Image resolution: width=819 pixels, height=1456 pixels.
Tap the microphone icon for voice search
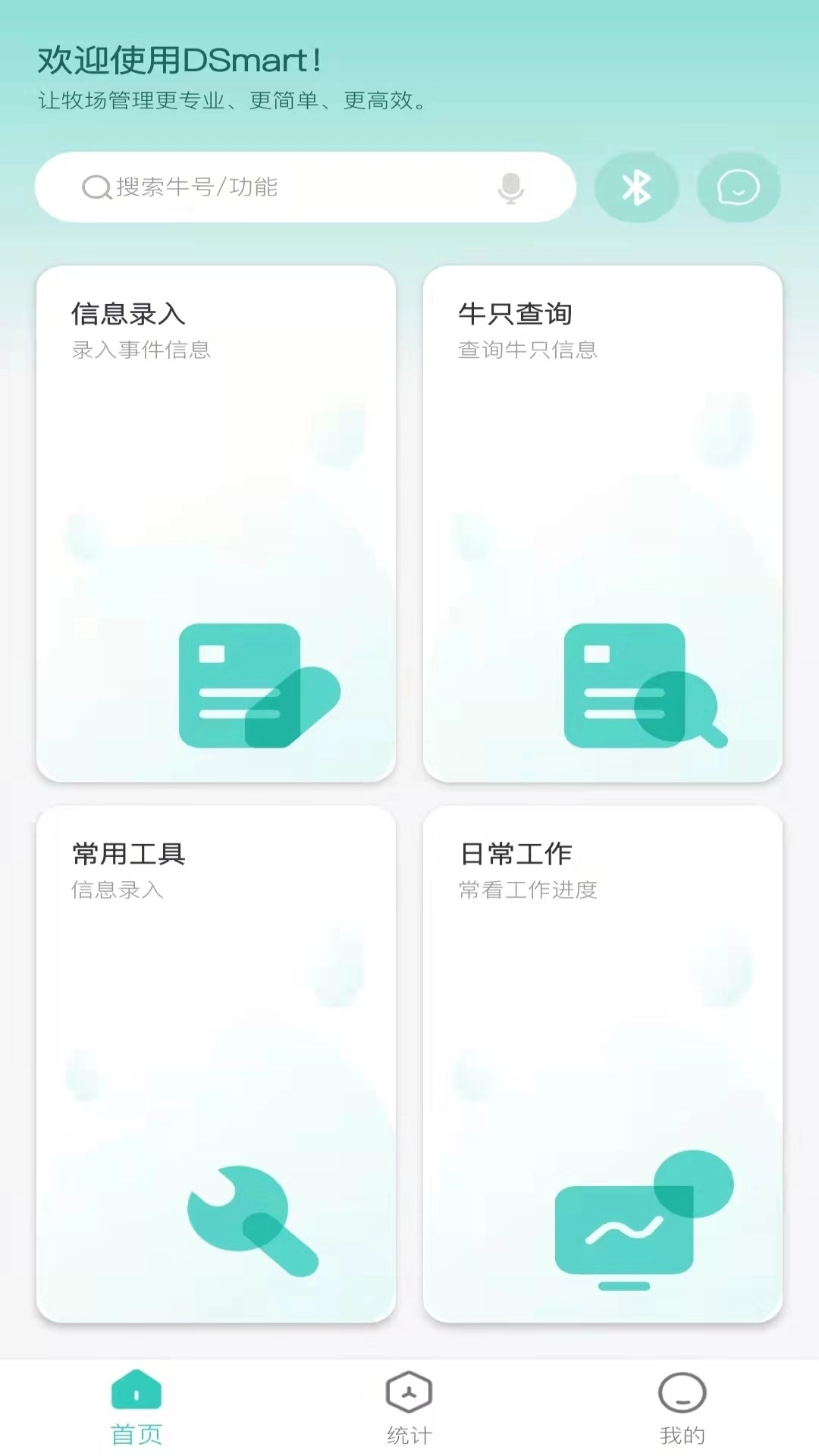510,187
